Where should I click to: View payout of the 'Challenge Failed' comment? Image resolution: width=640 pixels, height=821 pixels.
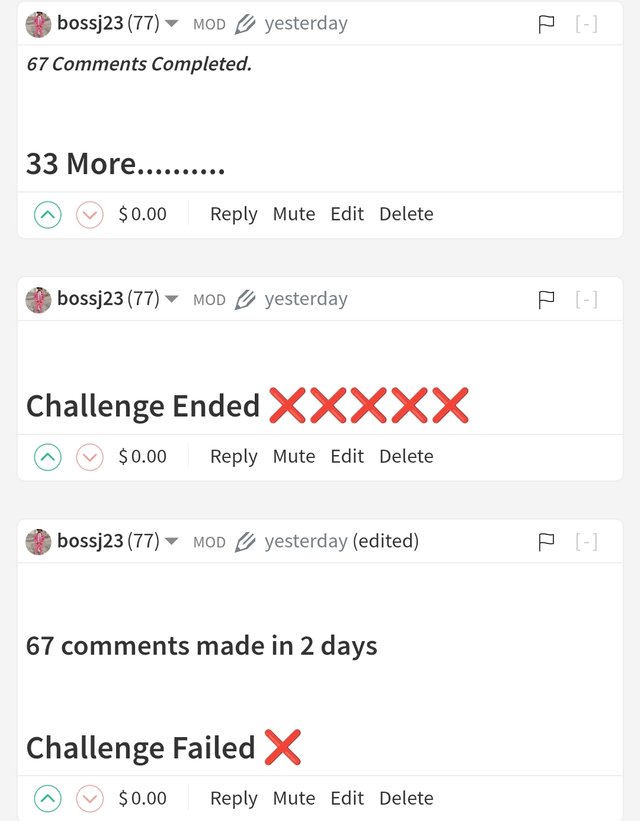click(x=142, y=799)
